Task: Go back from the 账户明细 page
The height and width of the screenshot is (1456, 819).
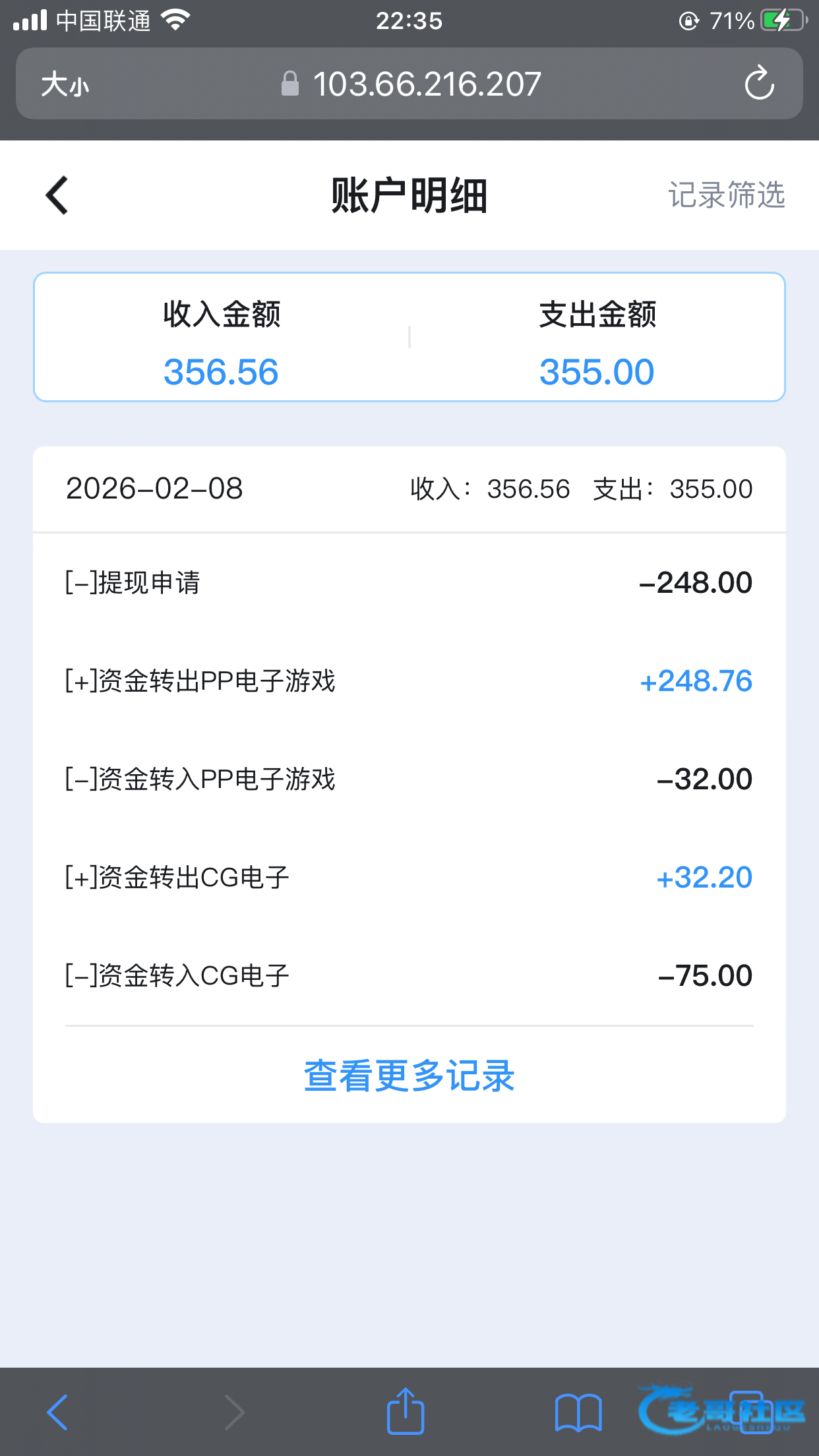Action: coord(57,195)
